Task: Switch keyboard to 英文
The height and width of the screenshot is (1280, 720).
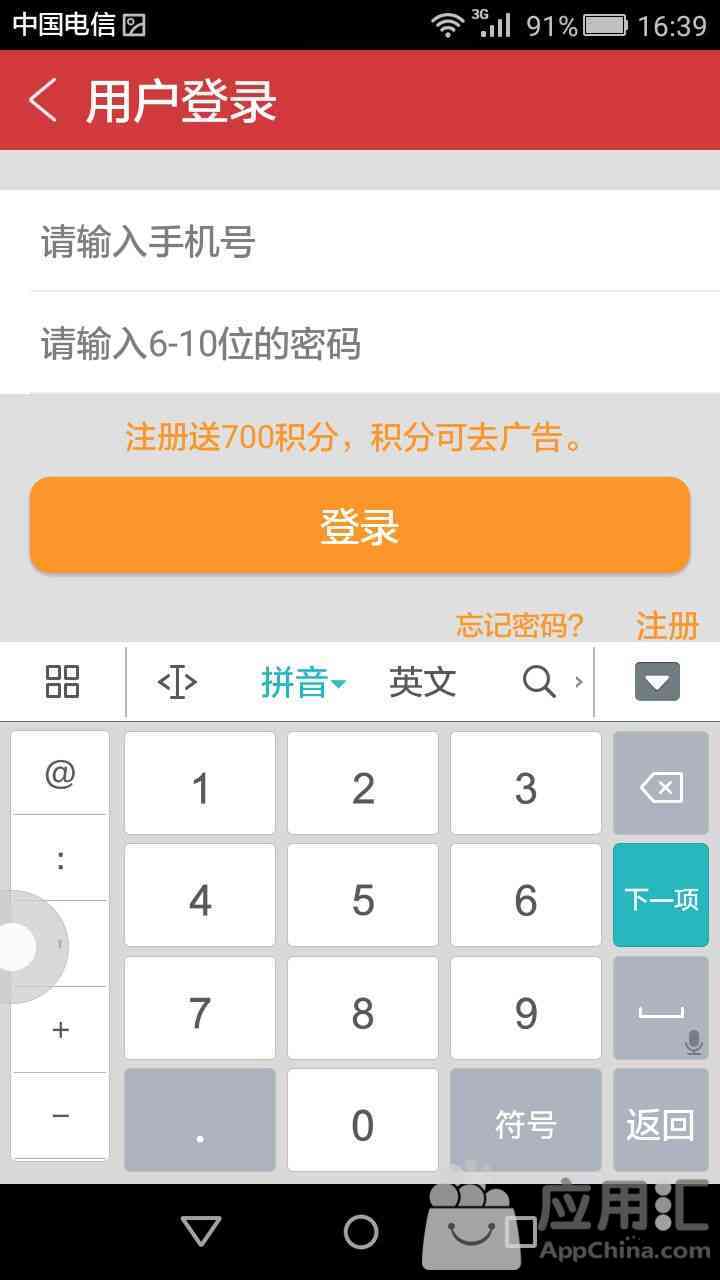Action: coord(422,683)
